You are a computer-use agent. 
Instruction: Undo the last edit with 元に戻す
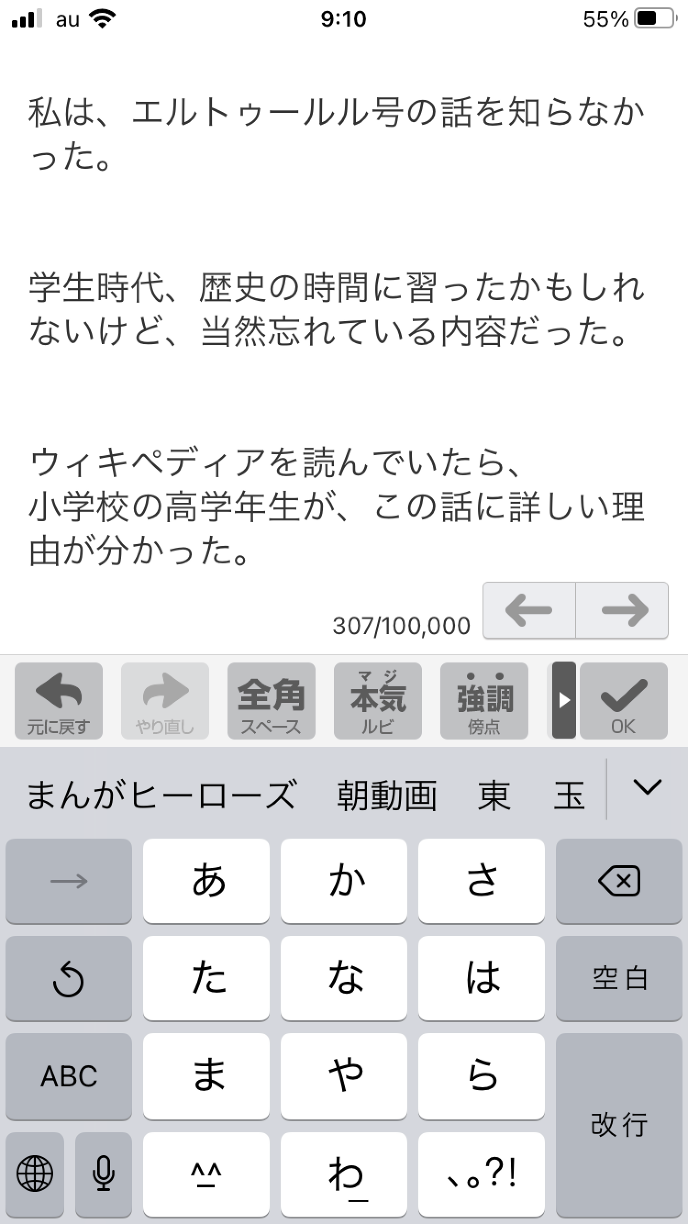(59, 701)
